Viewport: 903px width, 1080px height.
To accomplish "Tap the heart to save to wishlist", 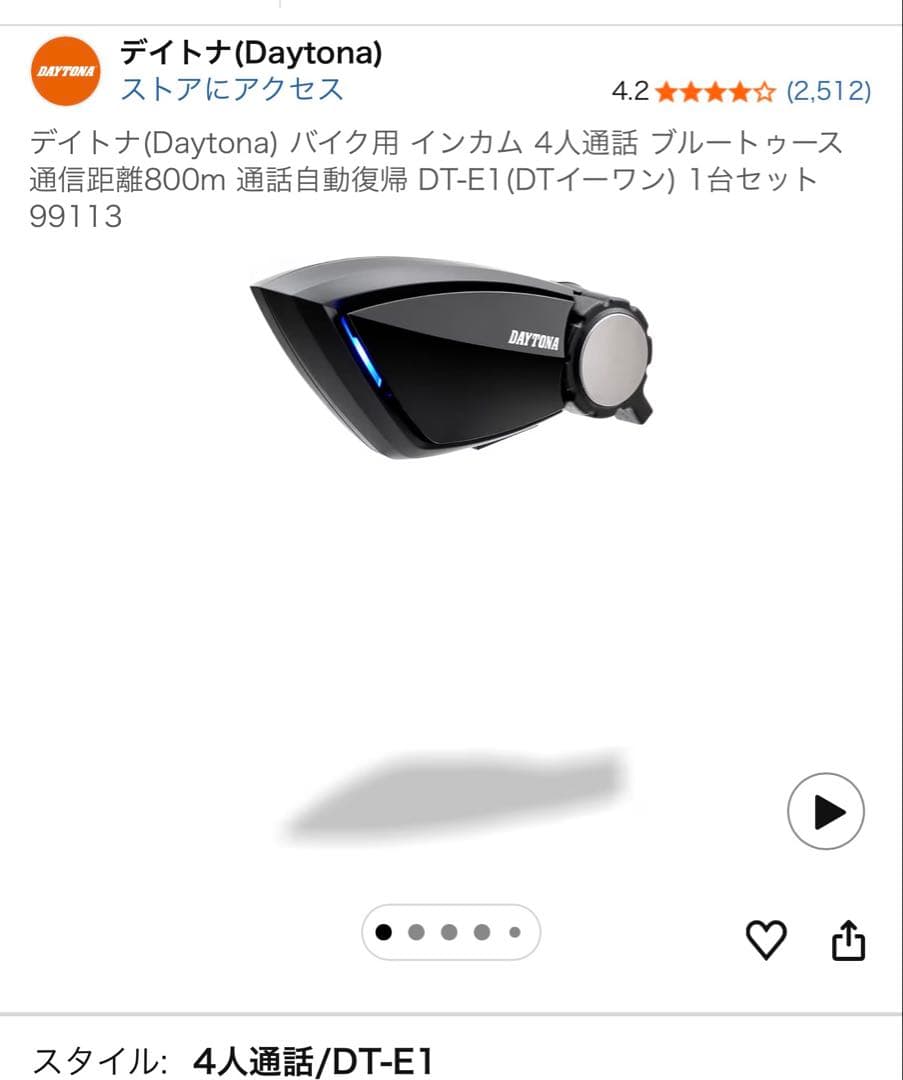I will point(768,940).
